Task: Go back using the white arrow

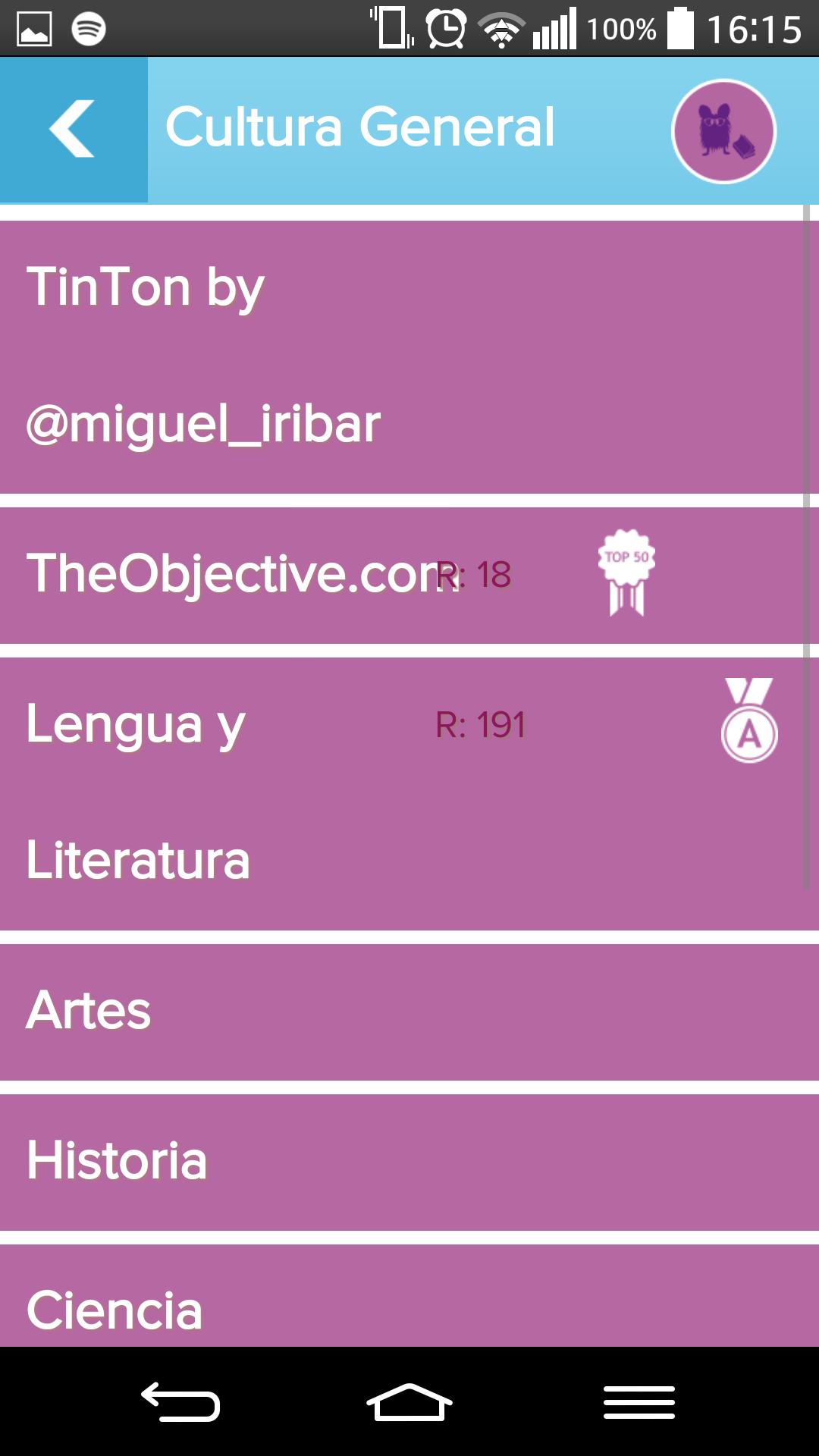Action: [73, 129]
